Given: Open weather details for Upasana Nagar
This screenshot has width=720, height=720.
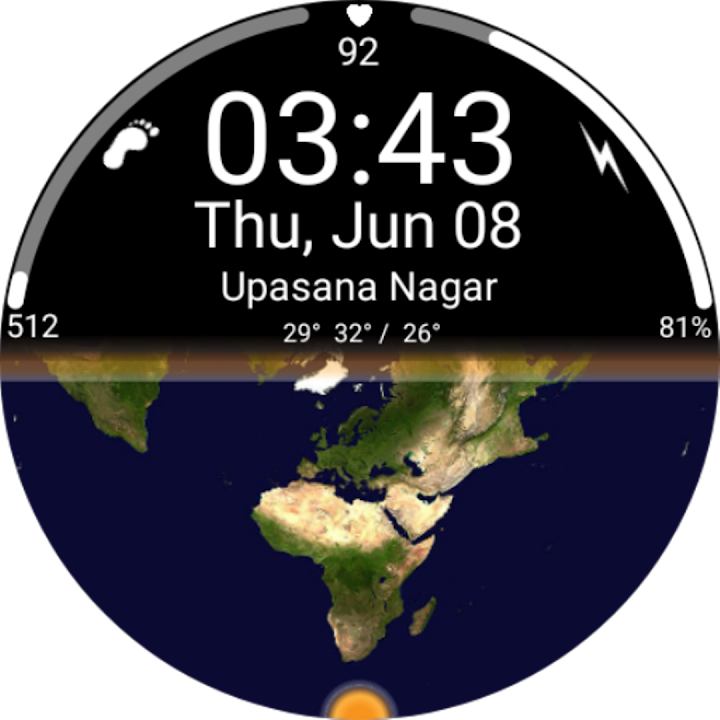Looking at the screenshot, I should click(x=359, y=290).
